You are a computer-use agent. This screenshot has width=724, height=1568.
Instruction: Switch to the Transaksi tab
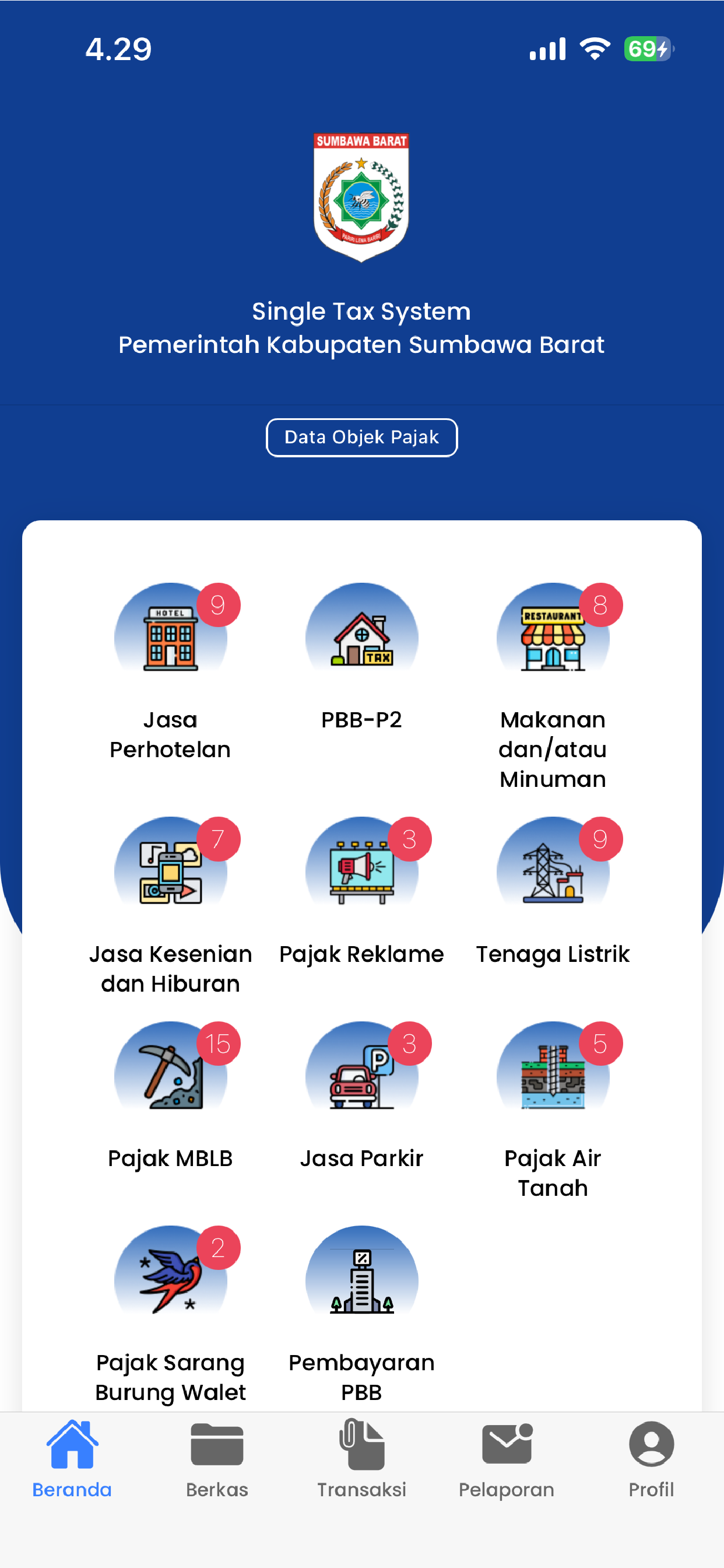pyautogui.click(x=361, y=1459)
